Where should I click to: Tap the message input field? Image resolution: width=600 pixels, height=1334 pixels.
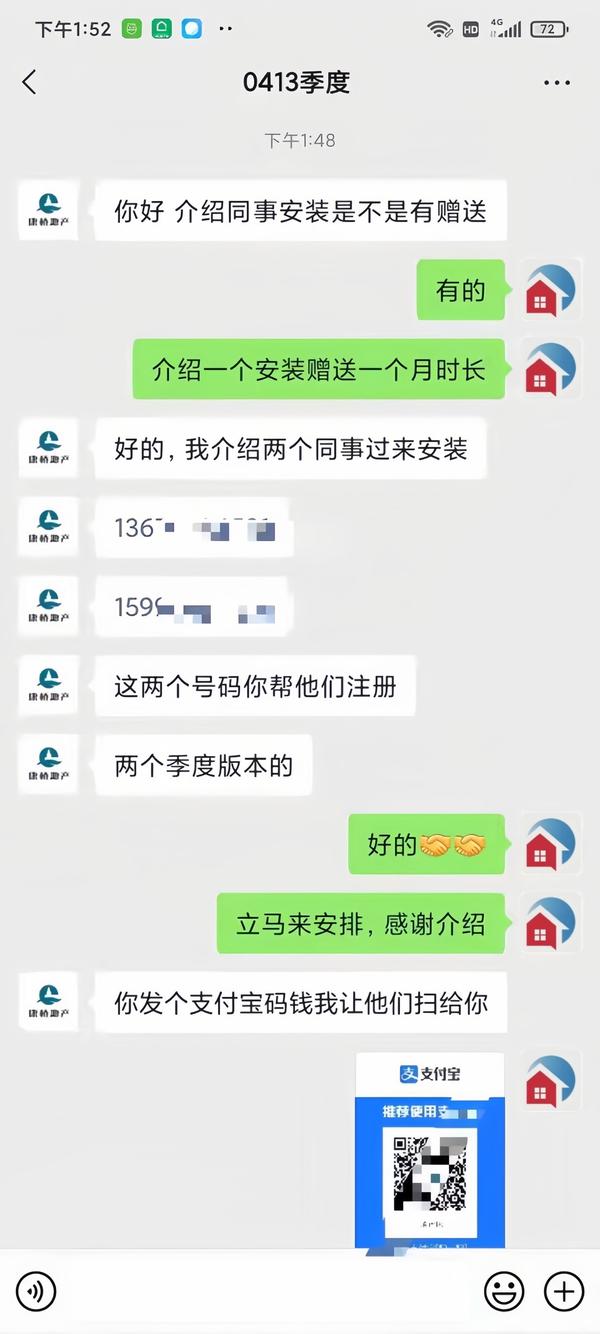click(x=270, y=1292)
